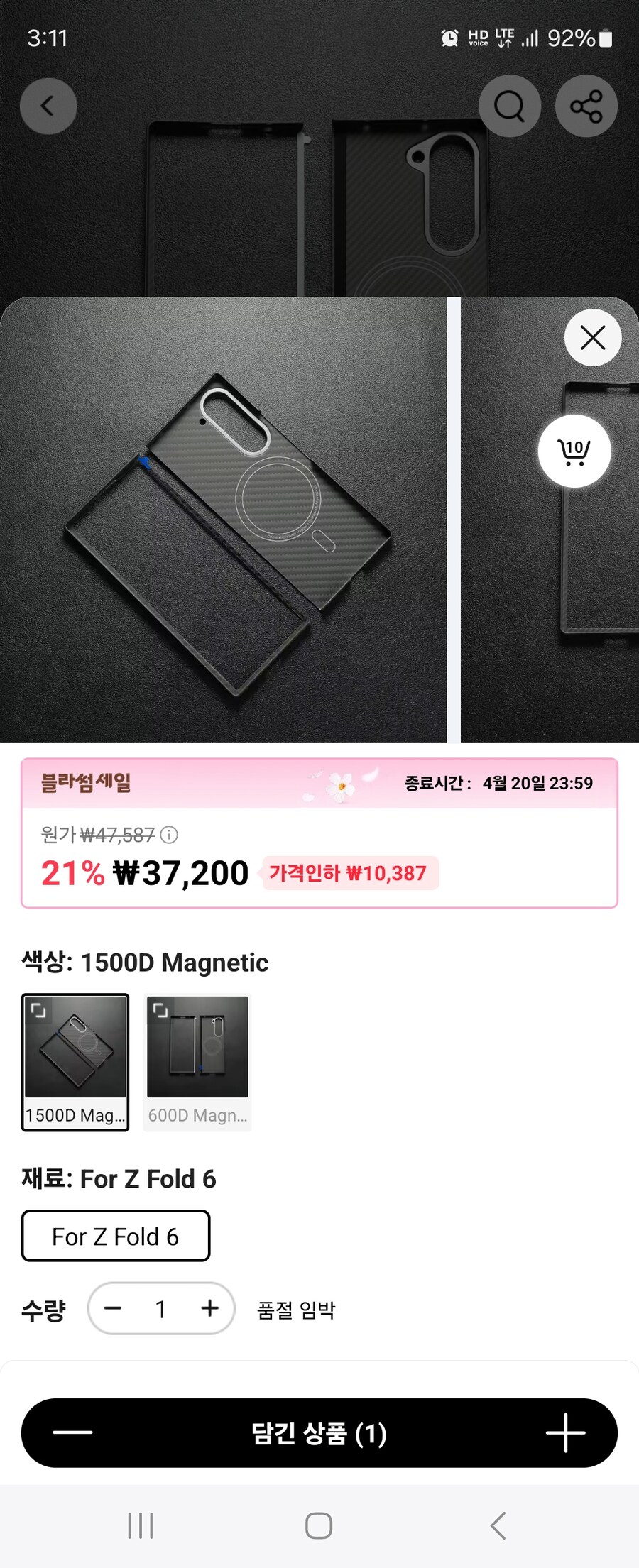Open the search magnifier icon

point(509,106)
